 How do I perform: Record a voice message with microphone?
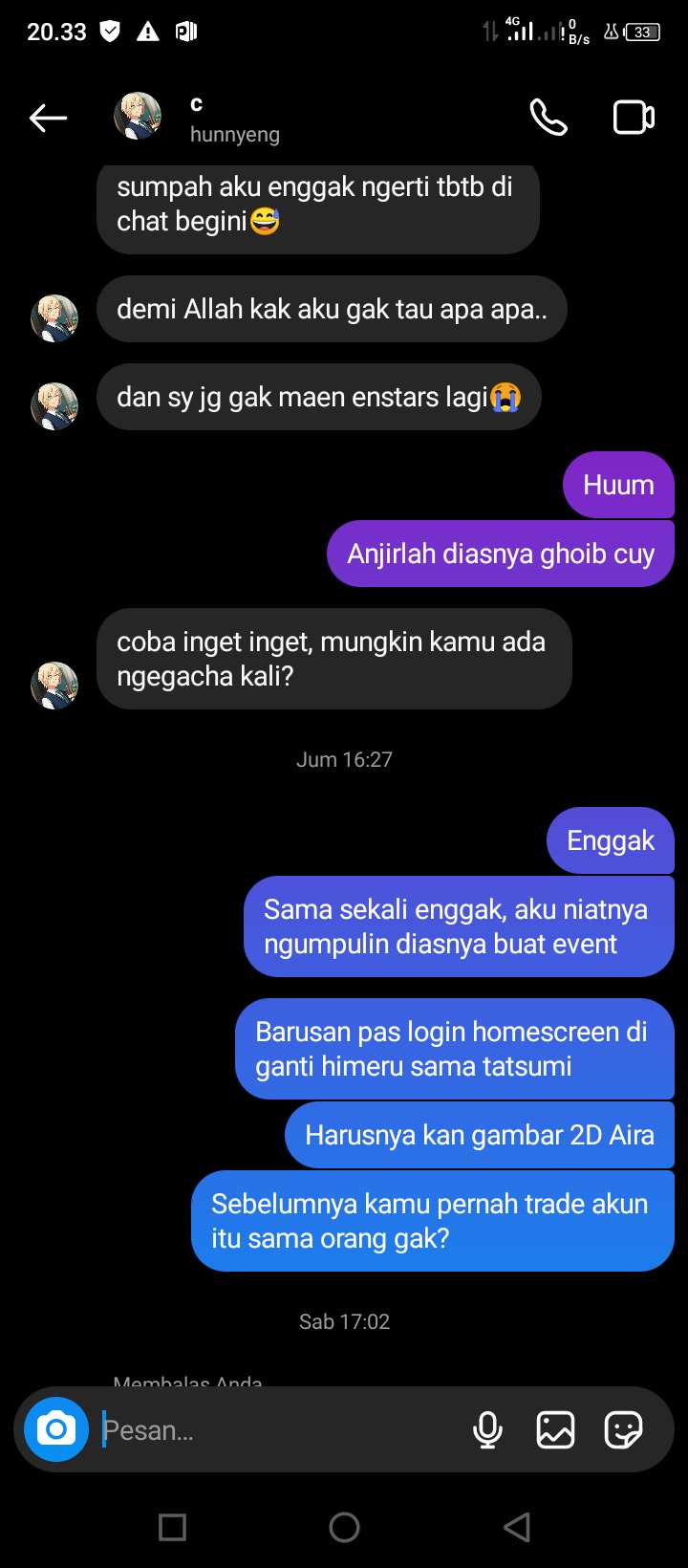pos(487,1430)
